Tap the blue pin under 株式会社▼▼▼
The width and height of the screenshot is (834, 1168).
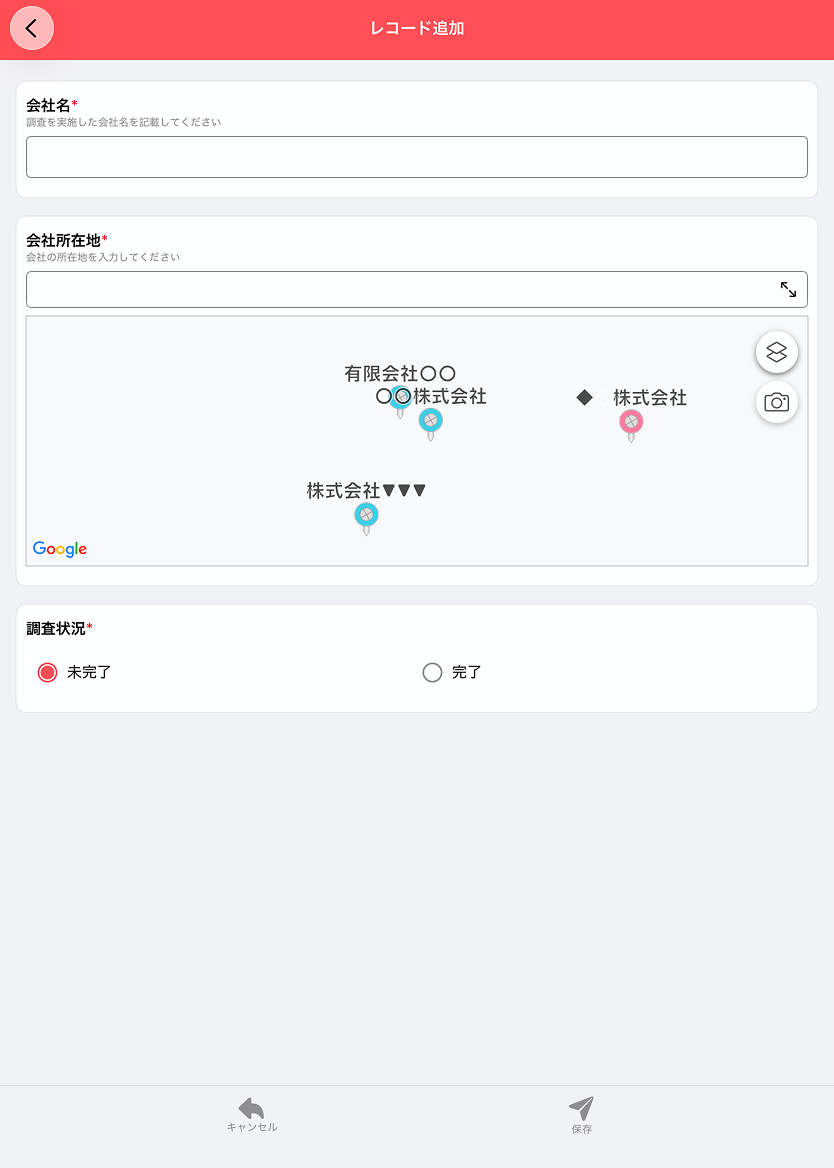tap(367, 516)
